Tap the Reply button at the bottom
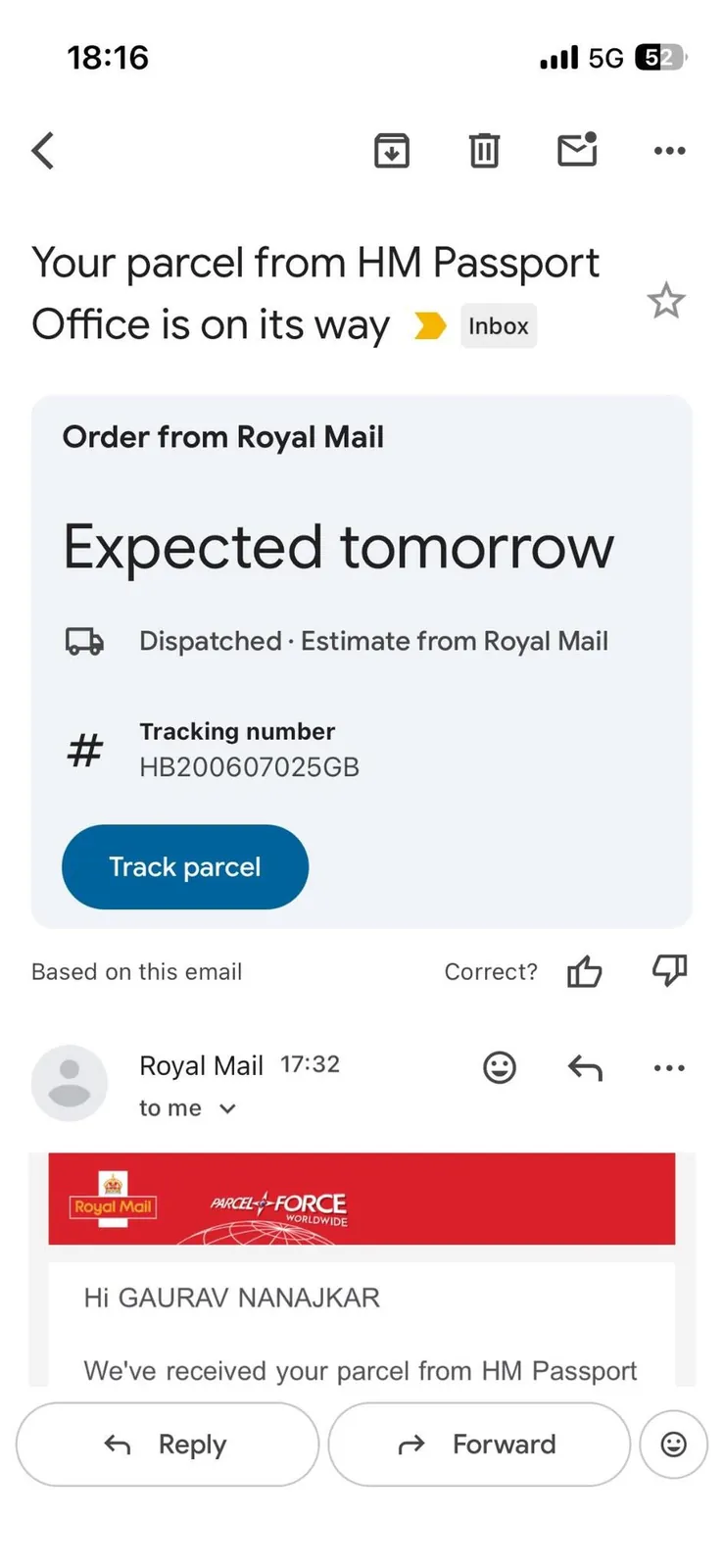 coord(168,1445)
